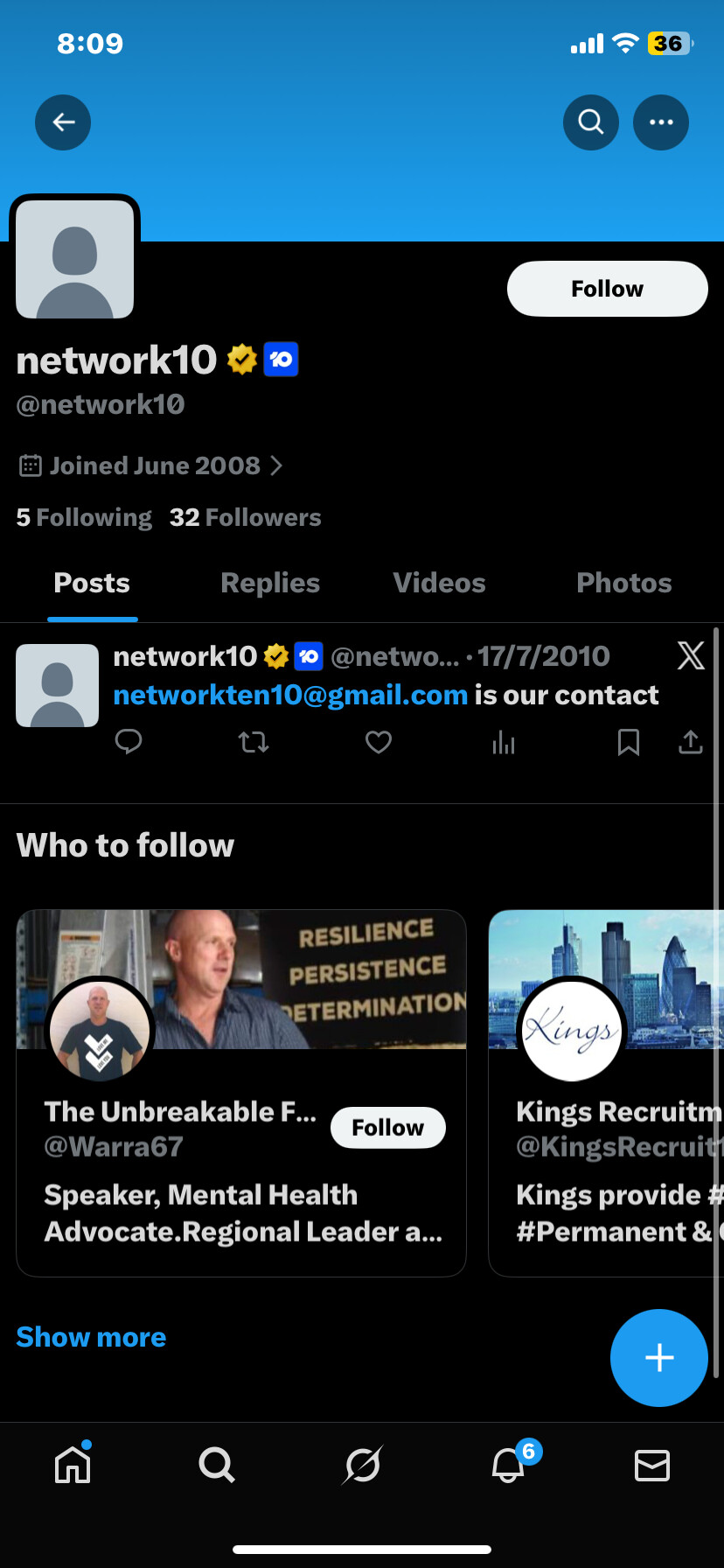Repost network10's contact post
Image resolution: width=724 pixels, height=1568 pixels.
pos(254,743)
